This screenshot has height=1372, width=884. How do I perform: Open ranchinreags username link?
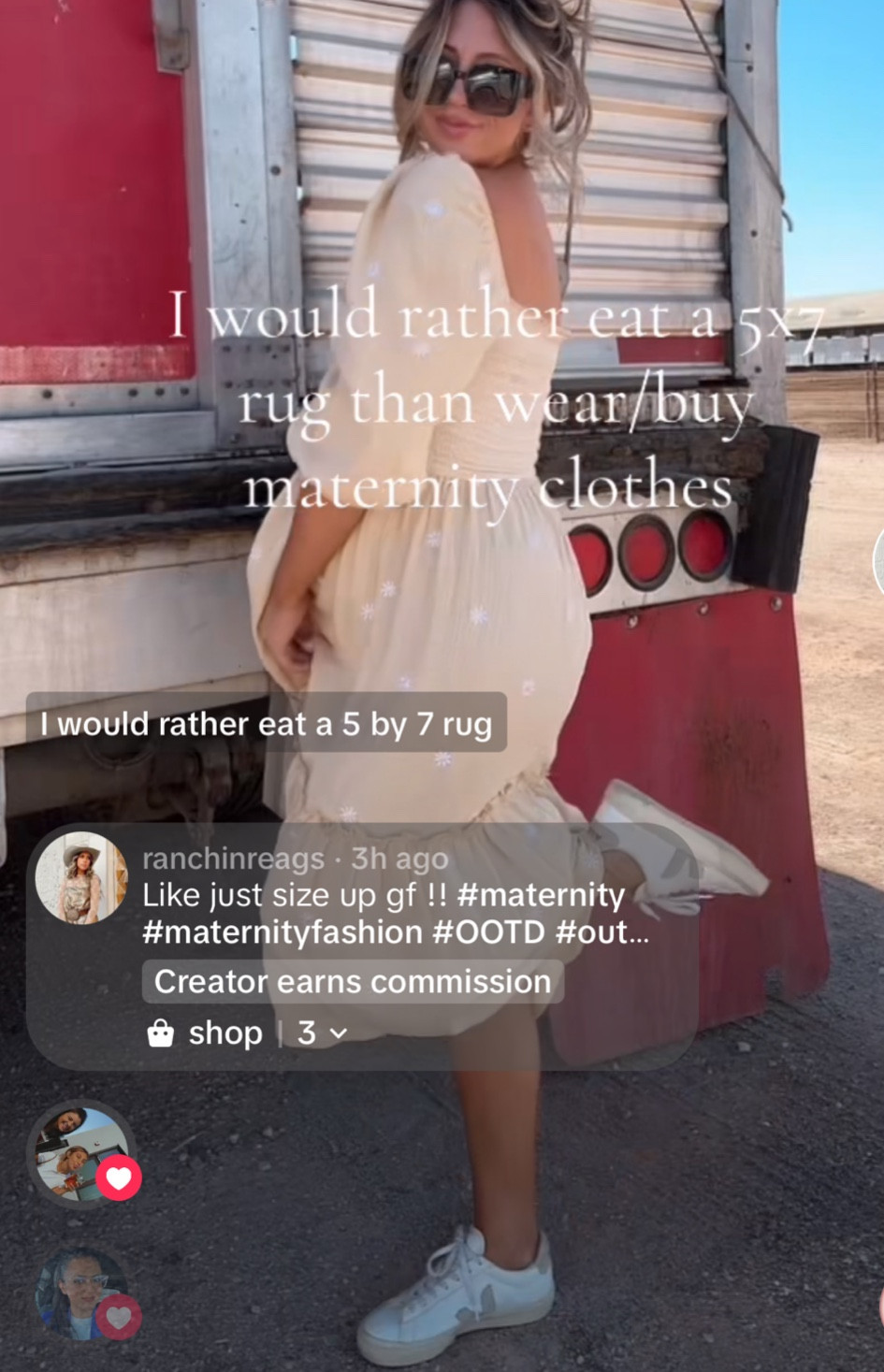point(233,858)
